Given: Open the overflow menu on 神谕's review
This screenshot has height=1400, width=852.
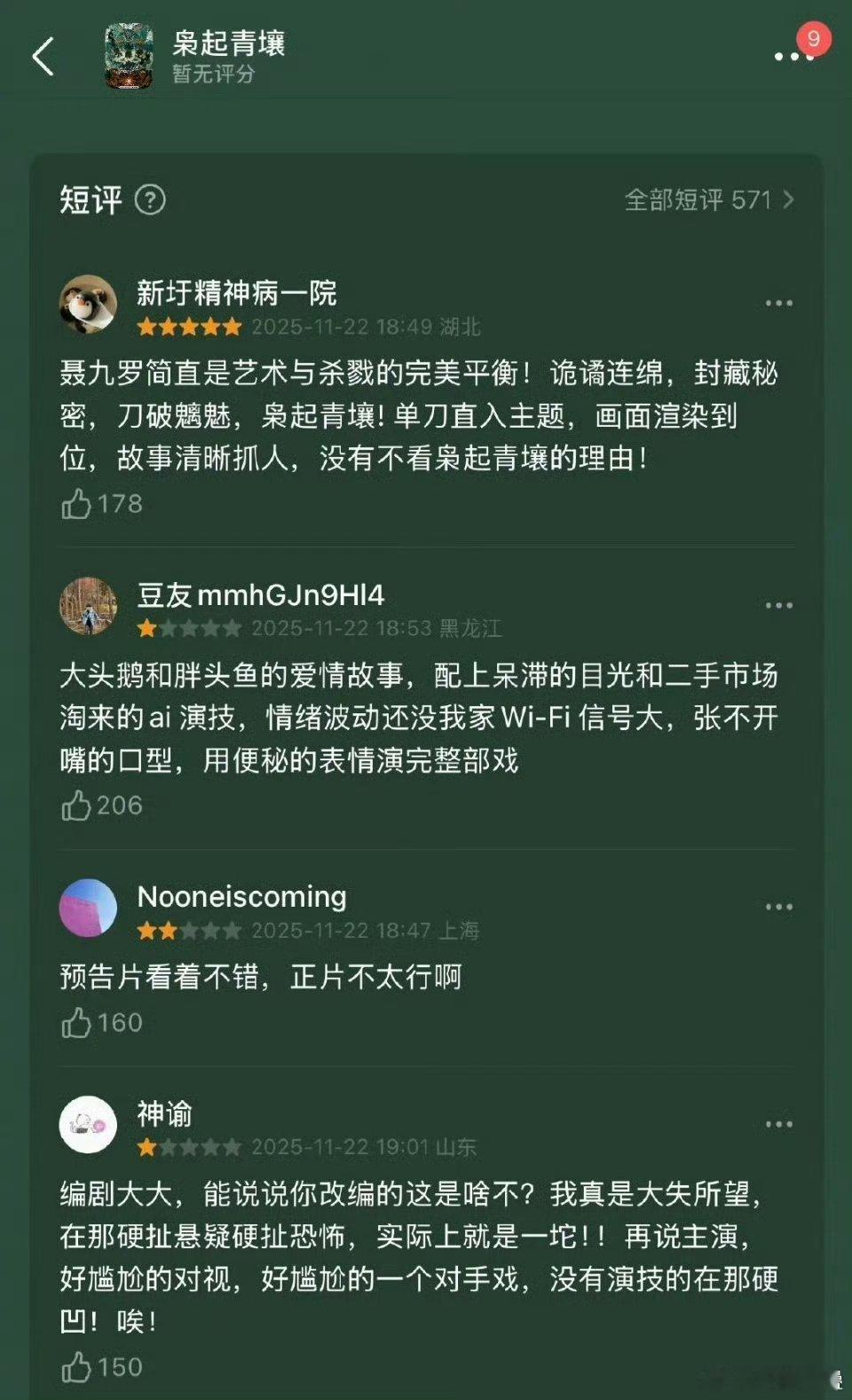Looking at the screenshot, I should 779,1124.
